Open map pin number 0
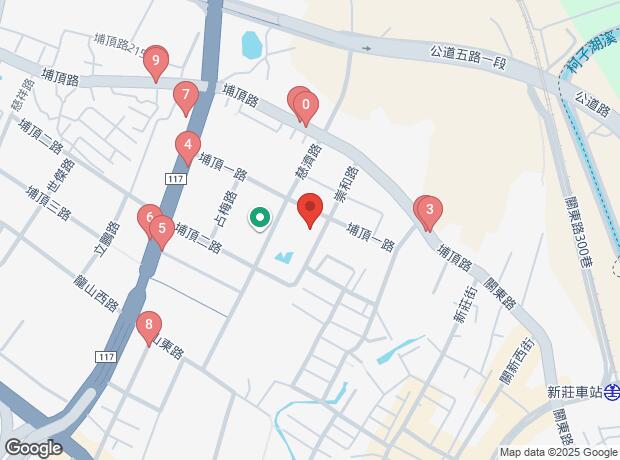Image resolution: width=620 pixels, height=460 pixels. (306, 106)
